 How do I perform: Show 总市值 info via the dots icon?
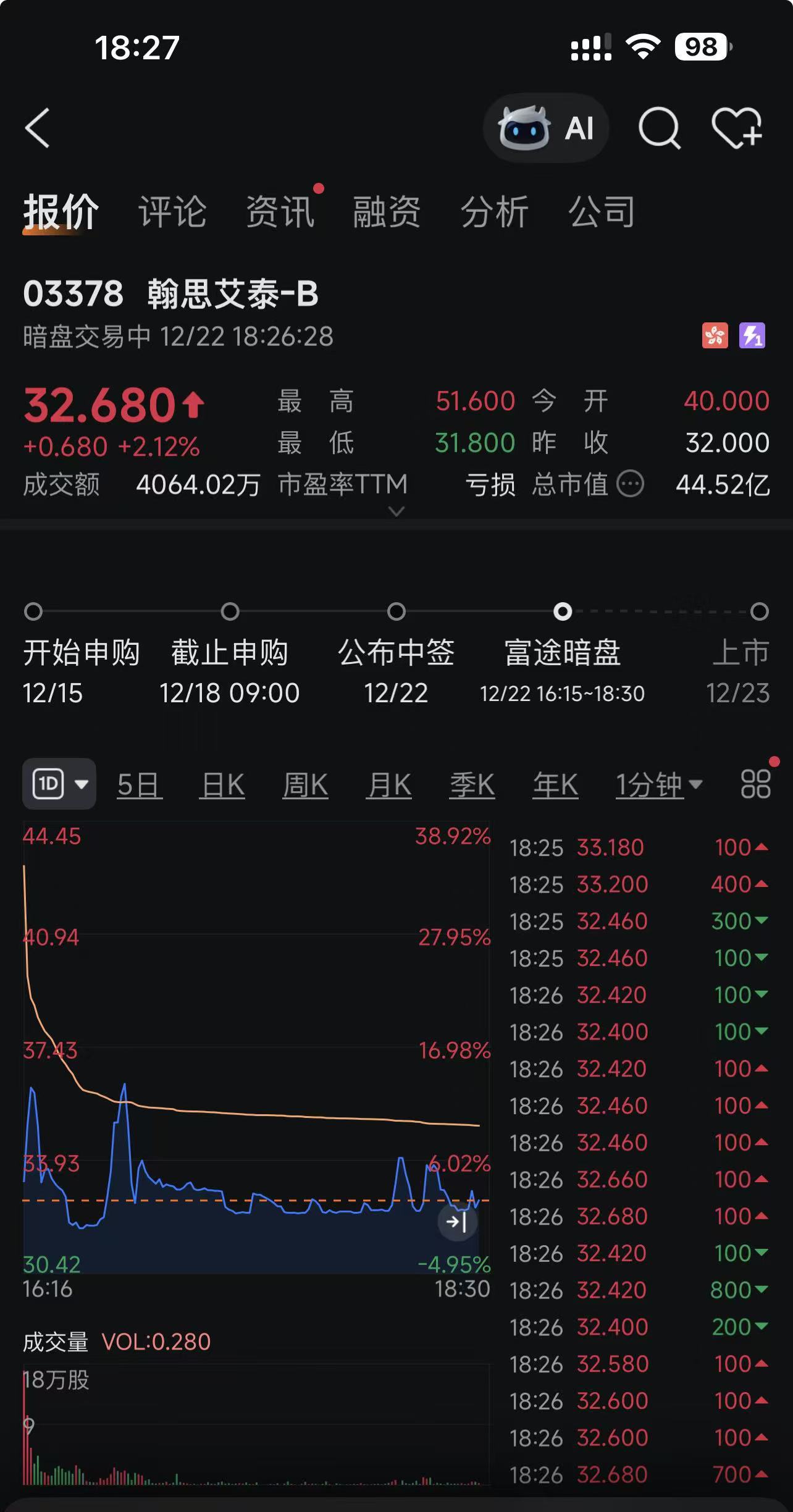coord(631,484)
